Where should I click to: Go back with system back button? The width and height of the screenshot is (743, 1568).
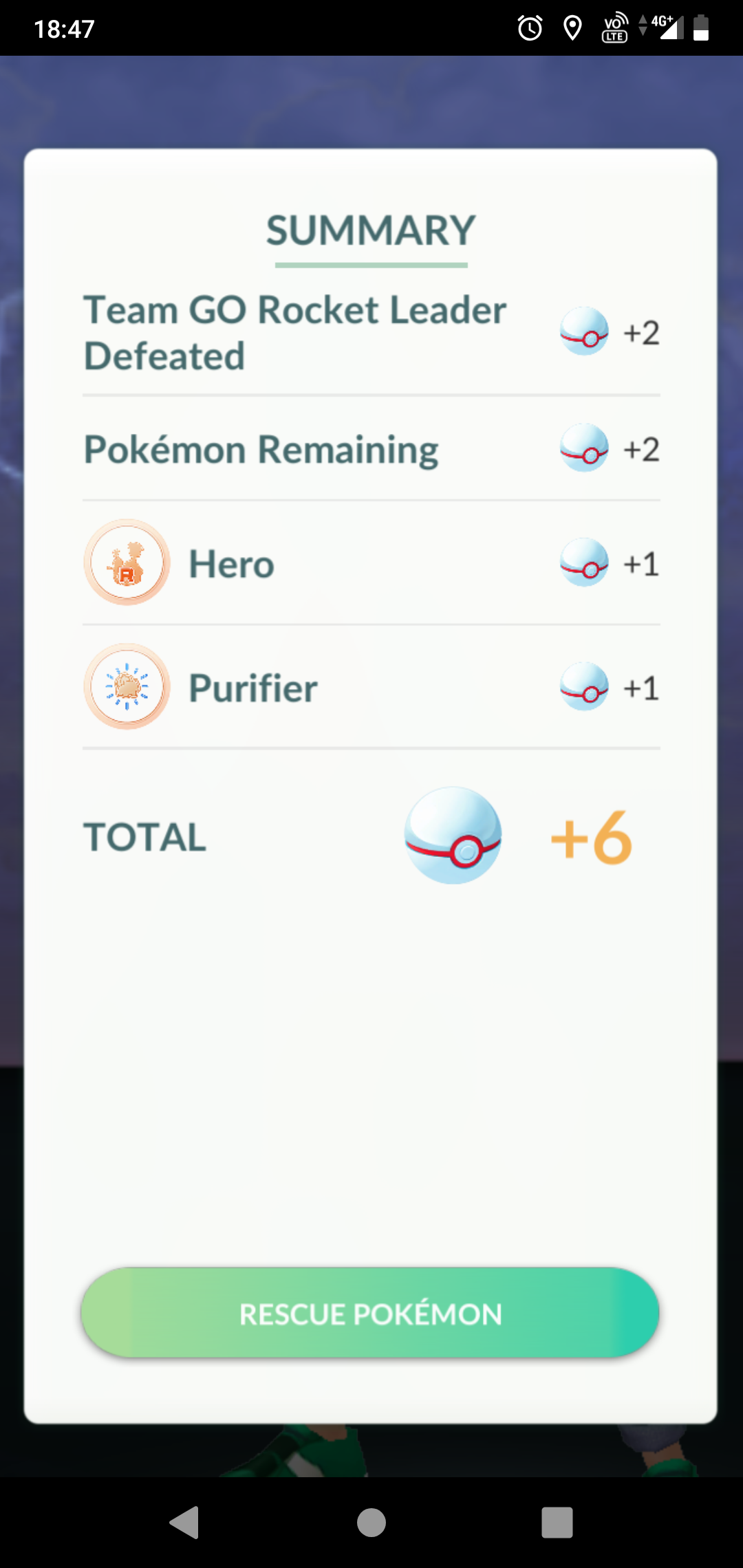coord(184,1521)
